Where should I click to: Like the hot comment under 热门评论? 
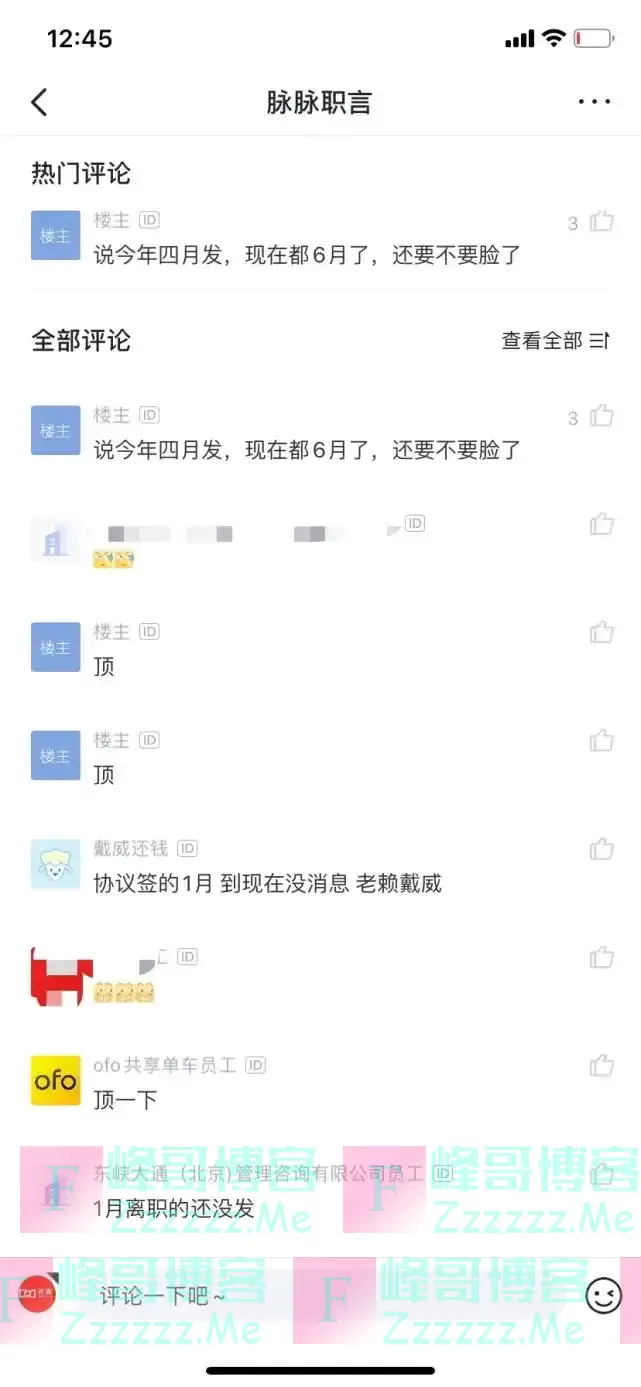point(601,221)
